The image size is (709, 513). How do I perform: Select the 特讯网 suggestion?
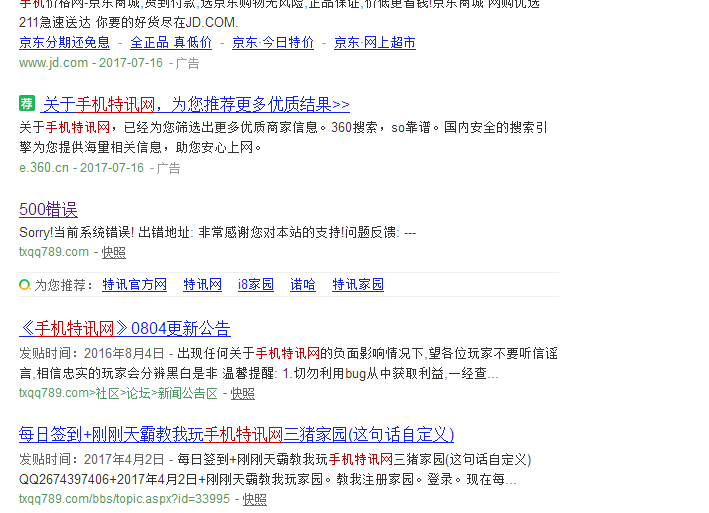pyautogui.click(x=202, y=285)
